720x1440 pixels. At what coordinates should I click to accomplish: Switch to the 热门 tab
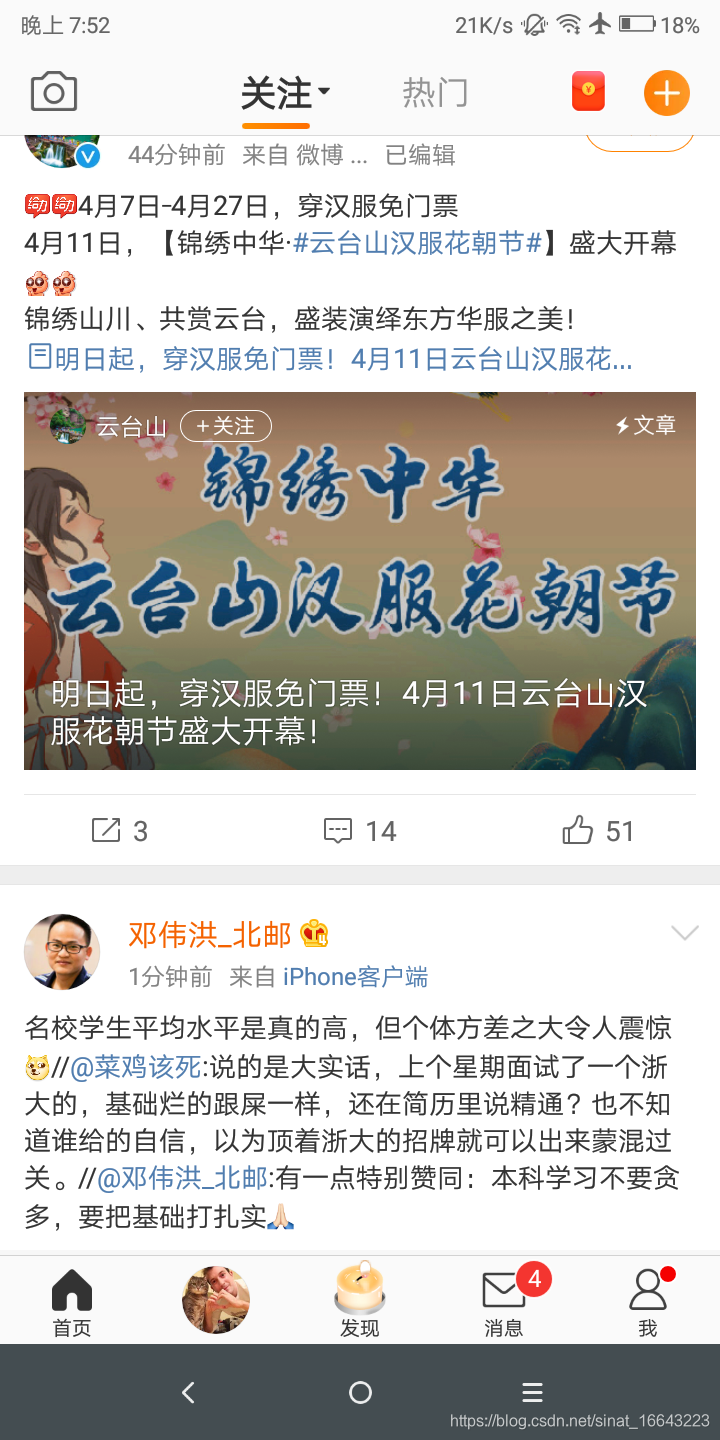[x=435, y=93]
